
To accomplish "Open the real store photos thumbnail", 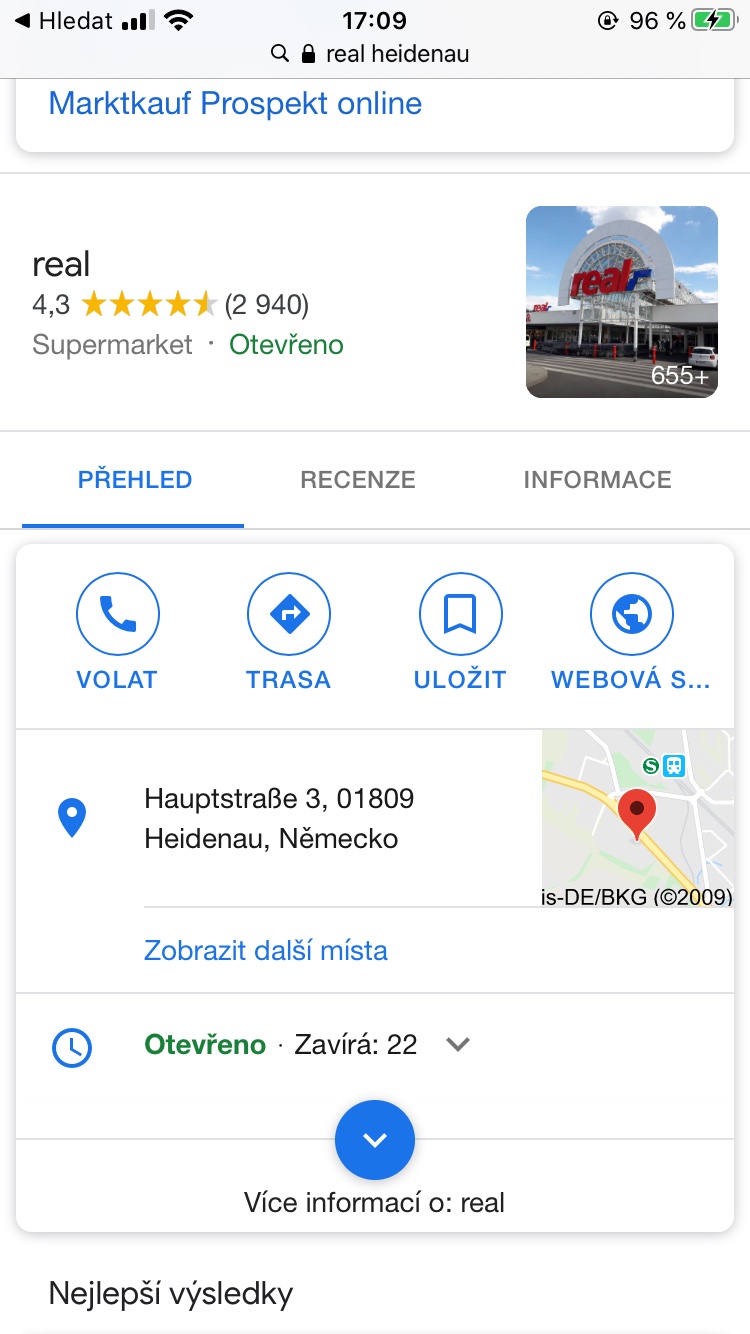I will coord(621,301).
